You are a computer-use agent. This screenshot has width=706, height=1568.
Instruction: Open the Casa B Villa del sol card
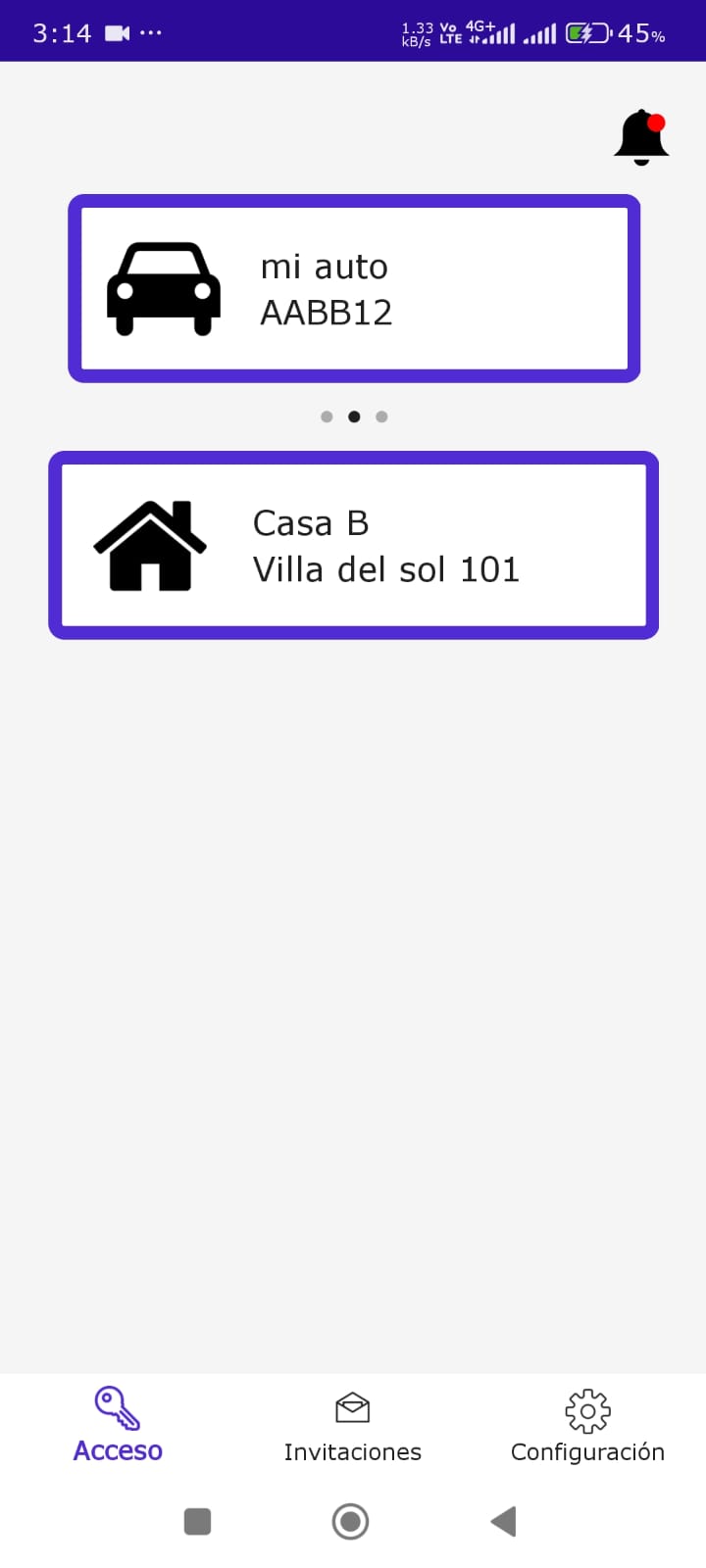pyautogui.click(x=353, y=545)
